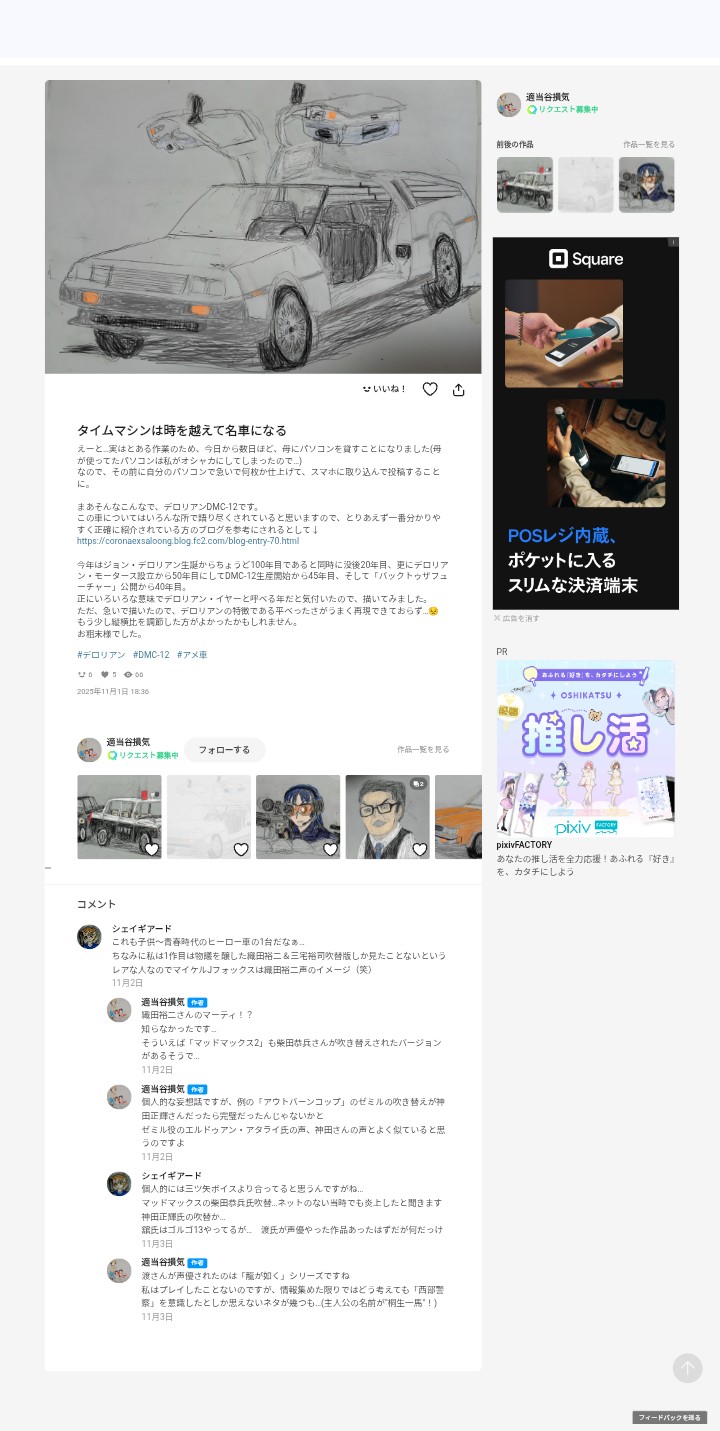
Task: Like the anime girl with headphones artwork
Action: [330, 849]
